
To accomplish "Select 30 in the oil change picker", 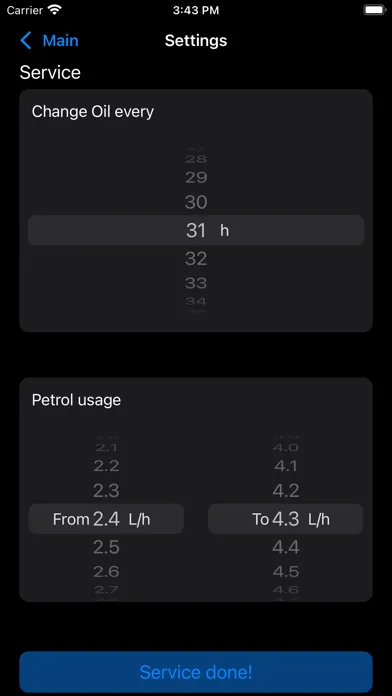I will (196, 202).
